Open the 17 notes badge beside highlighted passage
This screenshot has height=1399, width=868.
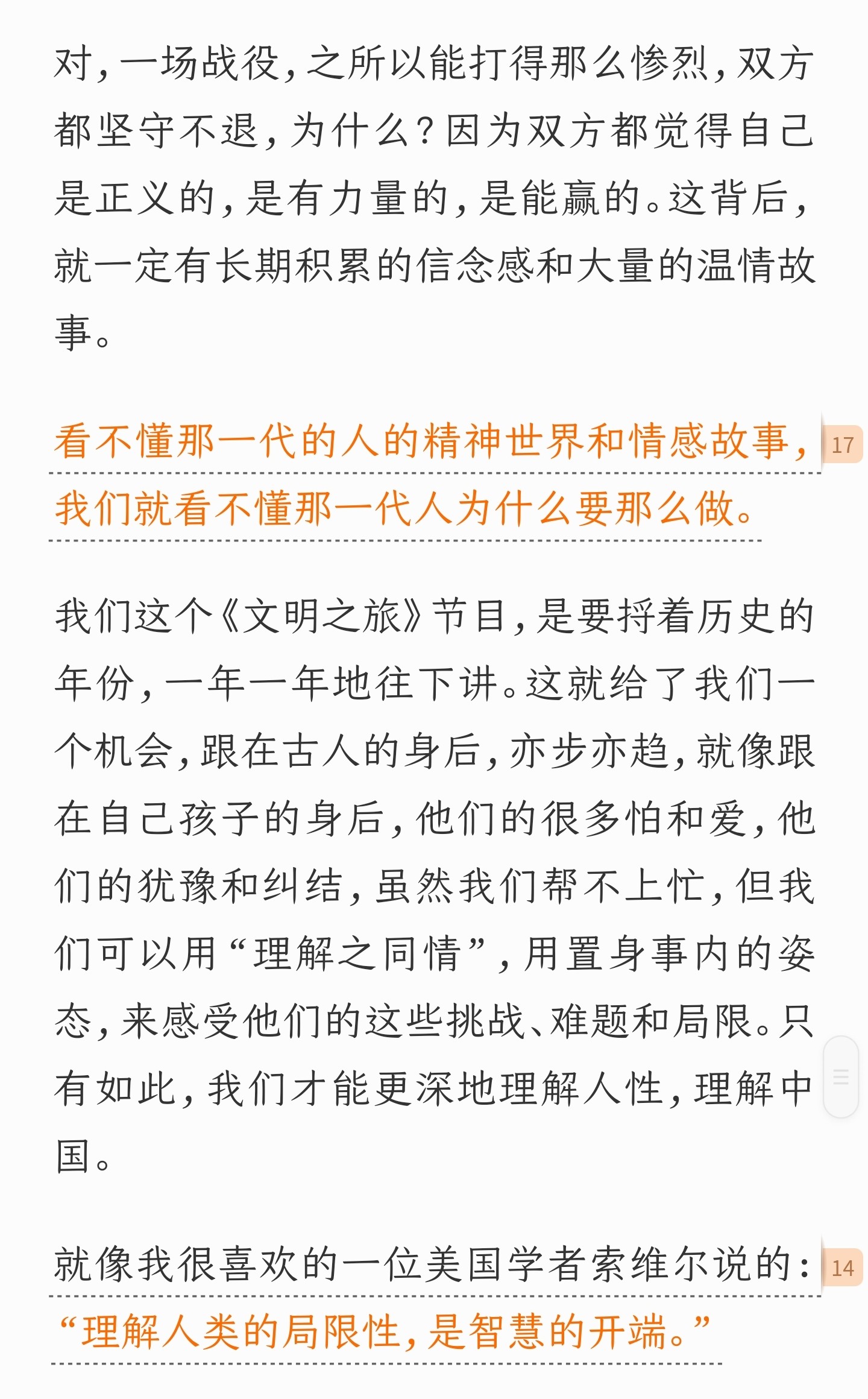(x=842, y=444)
